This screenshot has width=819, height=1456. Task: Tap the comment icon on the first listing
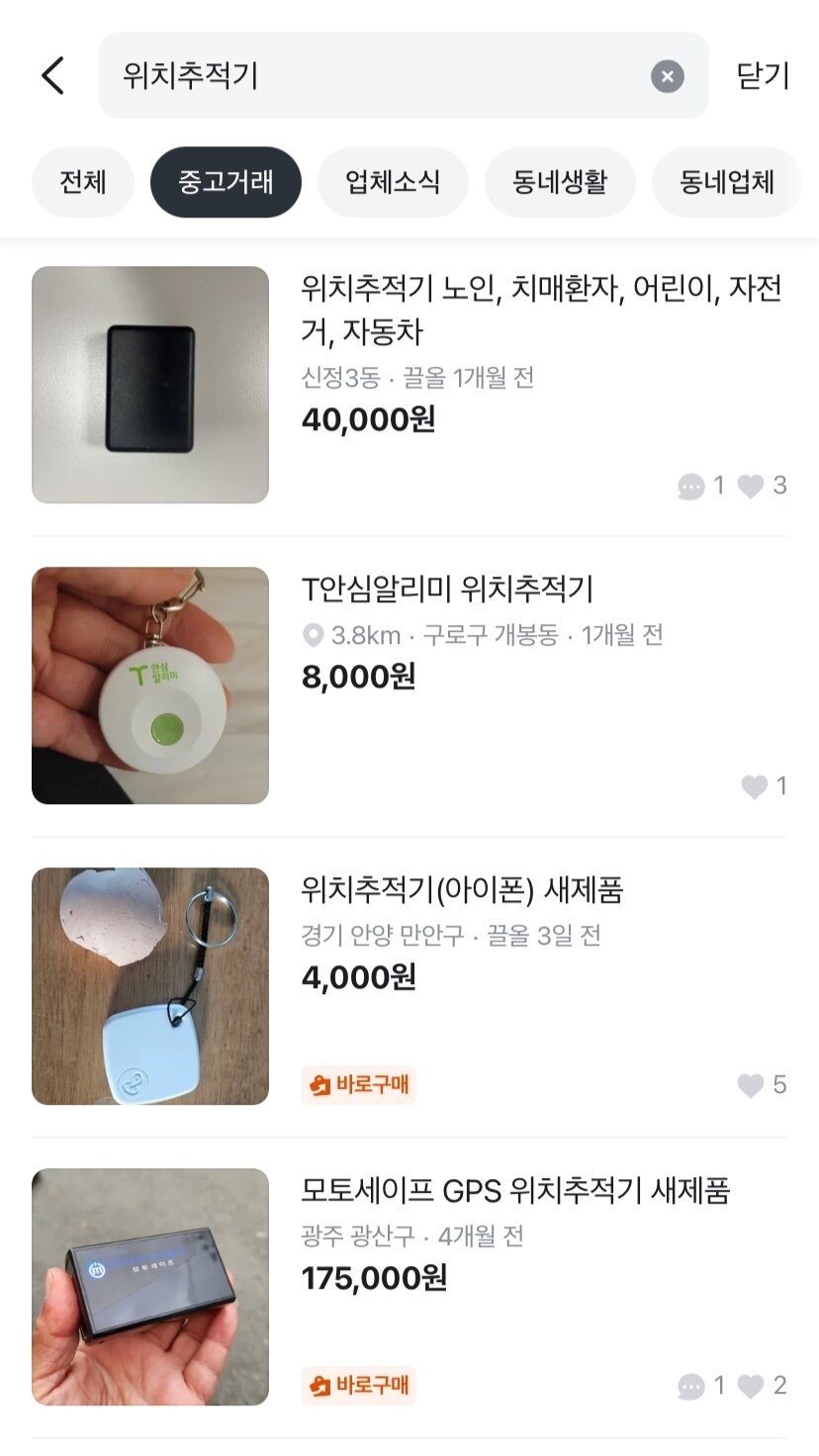click(691, 486)
